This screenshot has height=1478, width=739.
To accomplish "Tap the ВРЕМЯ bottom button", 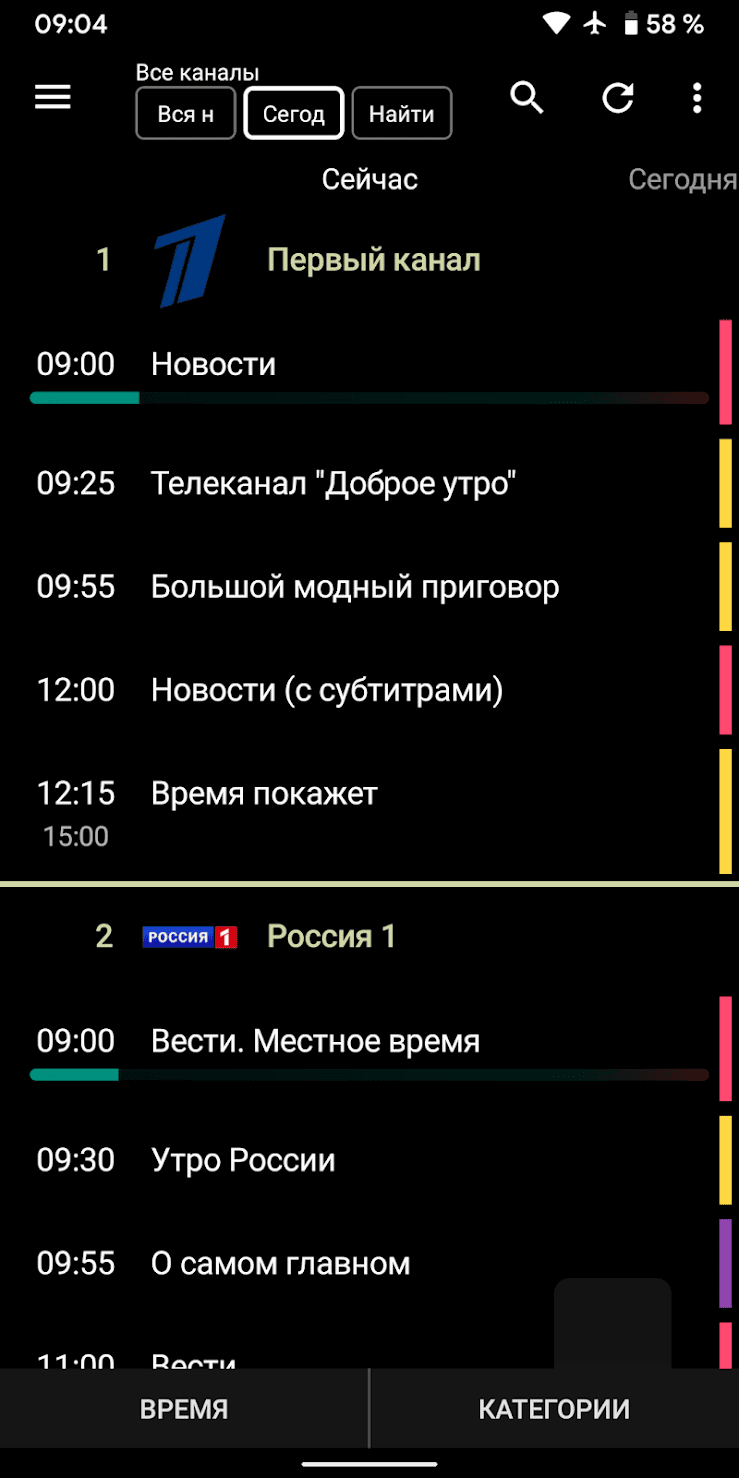I will tap(184, 1409).
